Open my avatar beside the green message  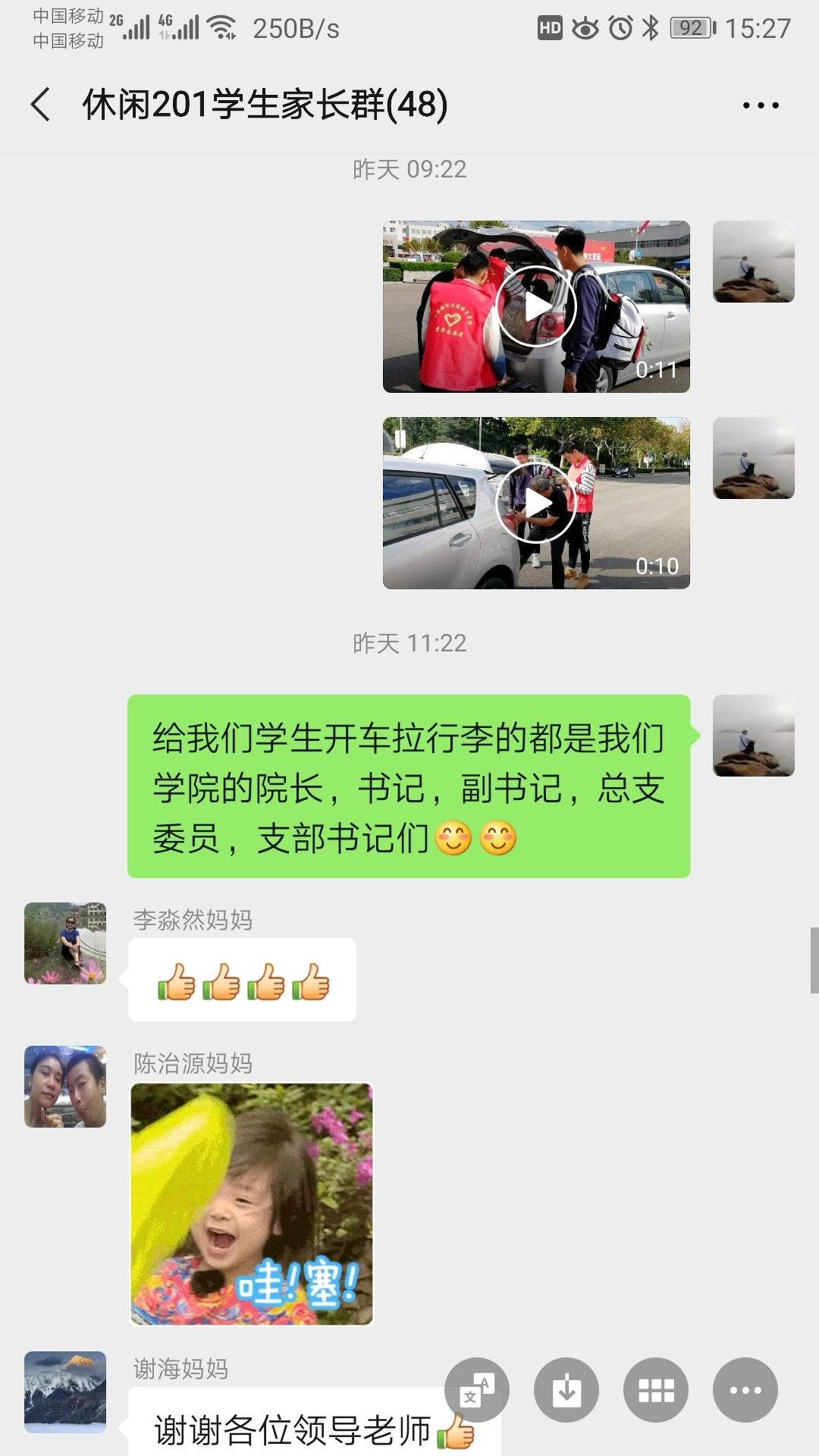(754, 736)
